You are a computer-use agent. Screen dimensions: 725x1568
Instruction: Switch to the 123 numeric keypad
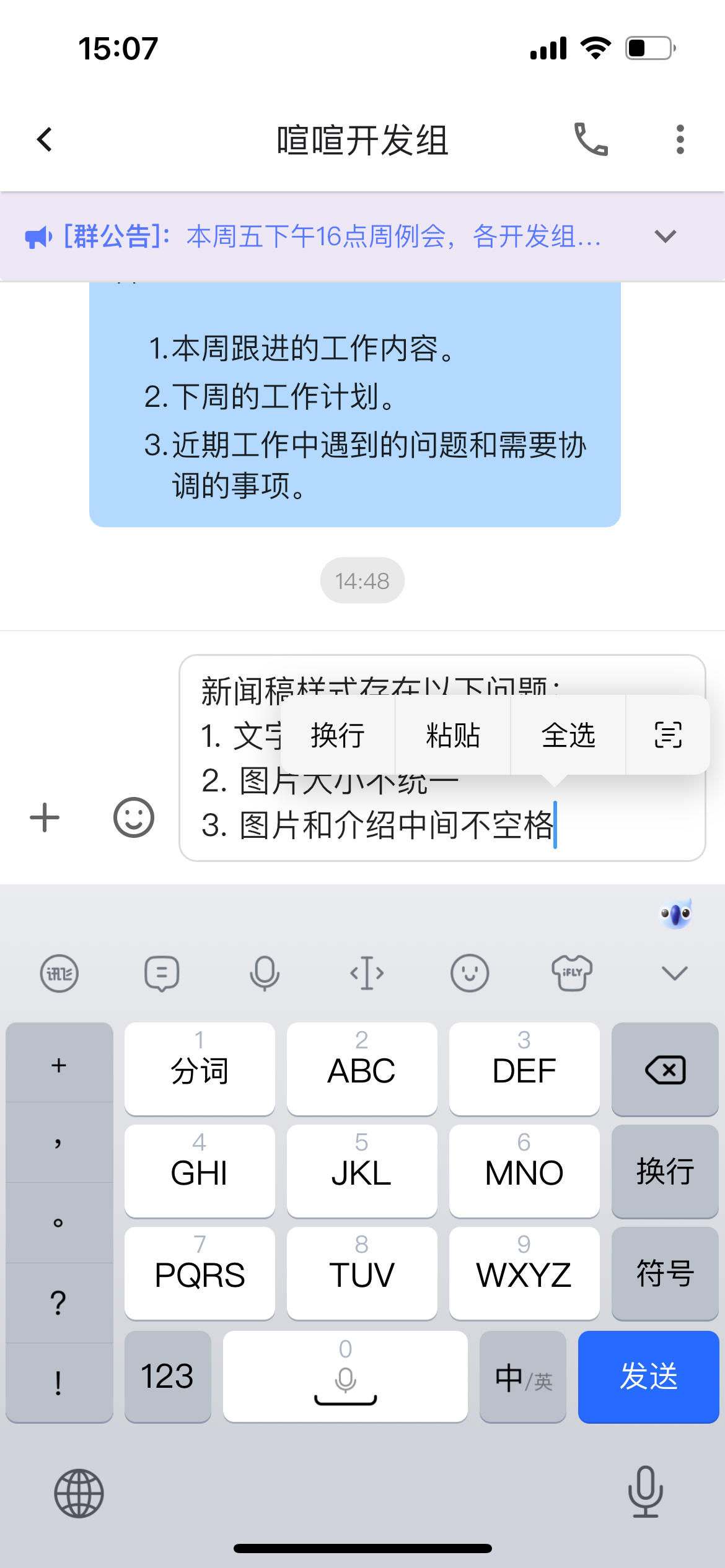click(167, 1377)
